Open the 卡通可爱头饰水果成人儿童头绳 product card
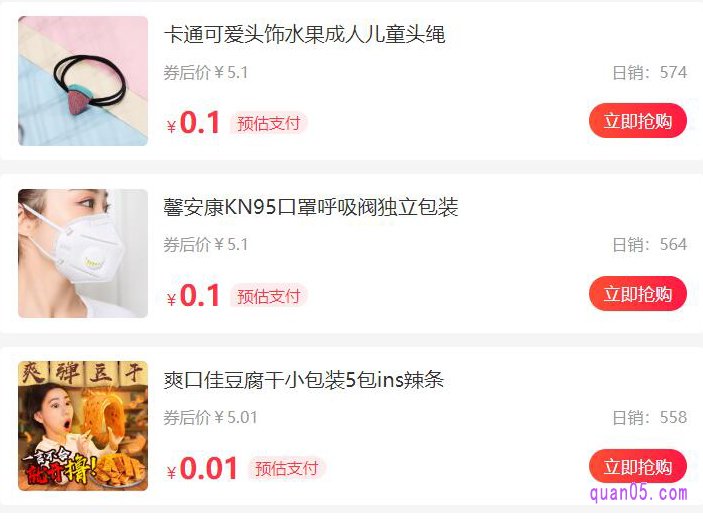This screenshot has width=703, height=527. tap(304, 35)
